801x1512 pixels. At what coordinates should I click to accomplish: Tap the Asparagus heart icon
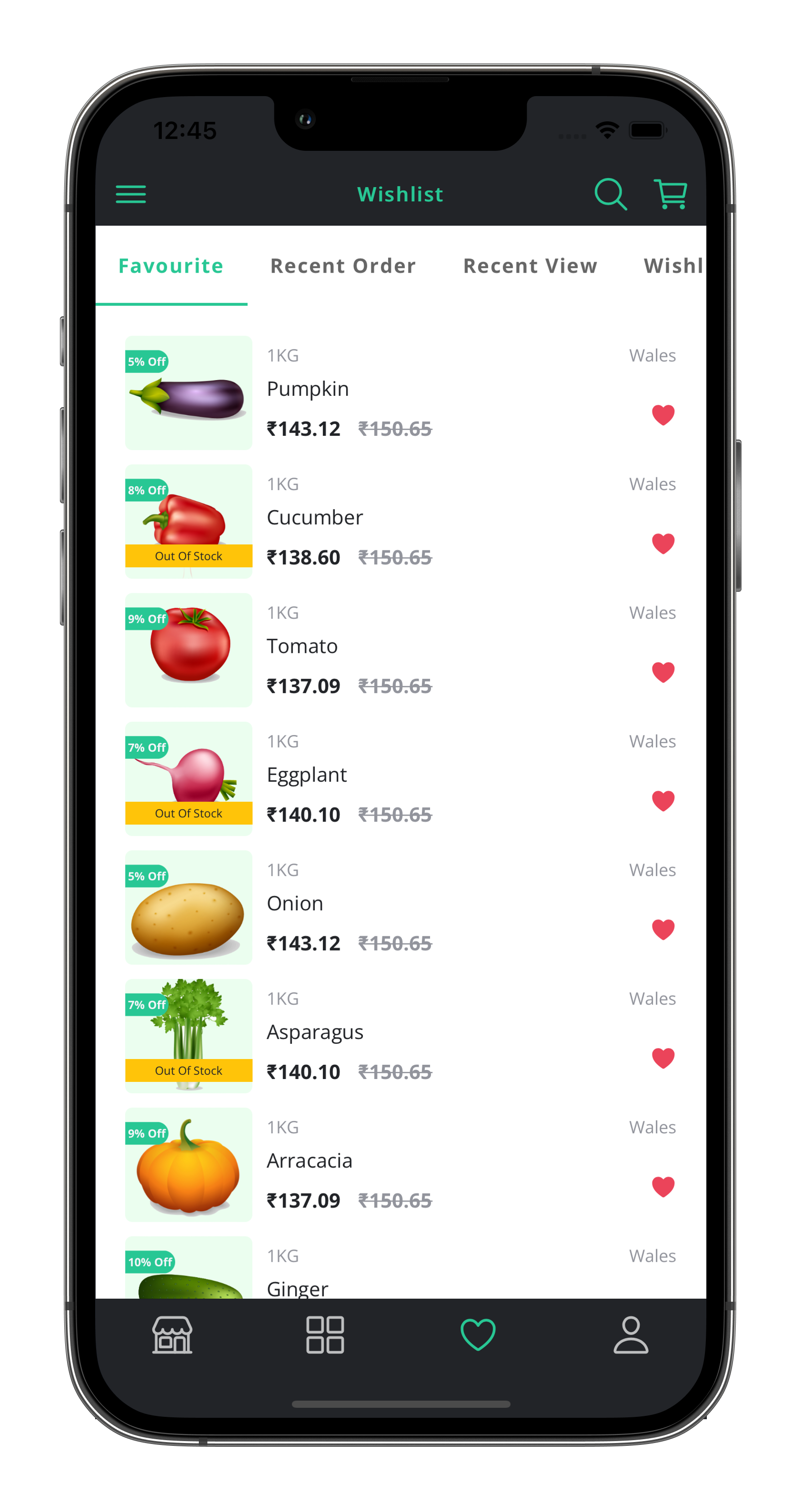click(x=663, y=1058)
